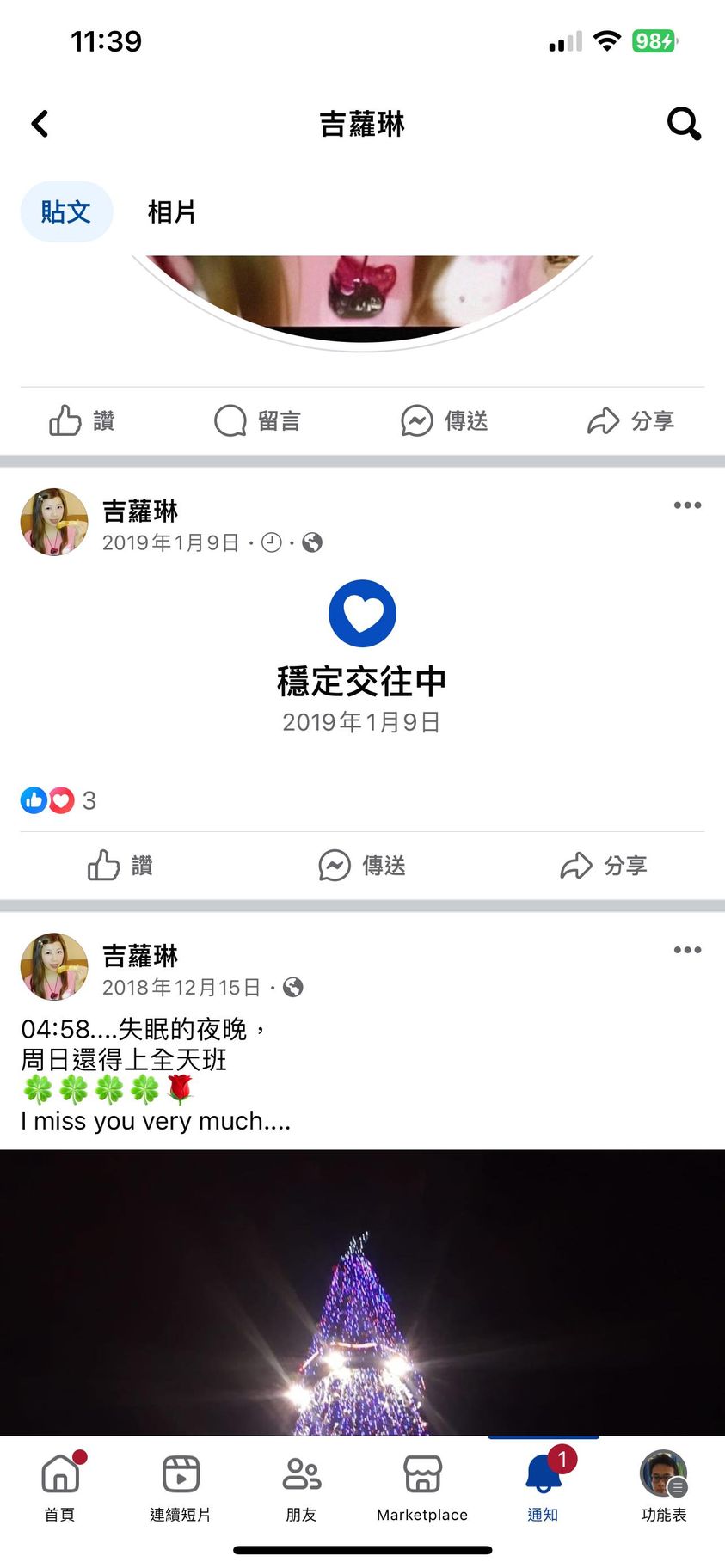Share the 穩定交往中 relationship post
725x1568 pixels.
point(603,866)
